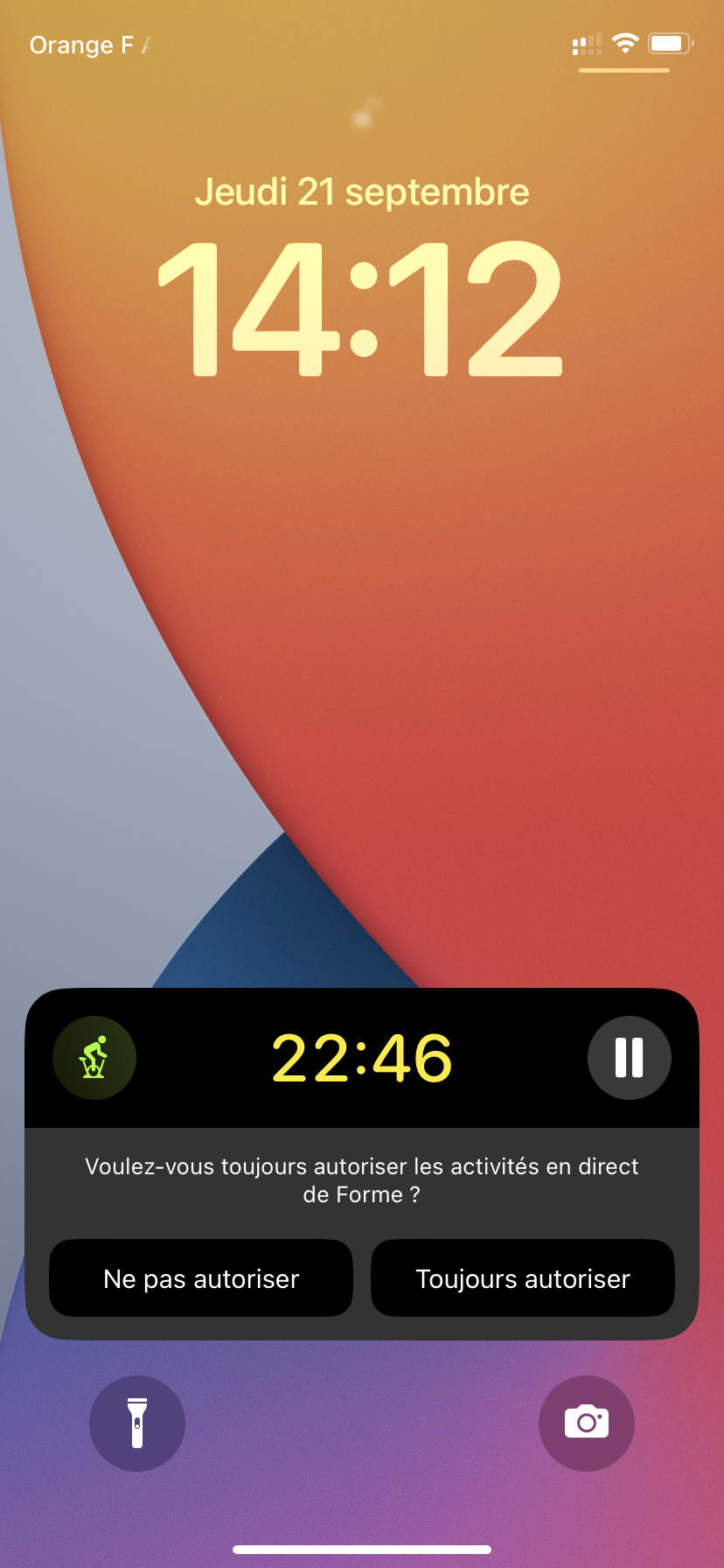
Task: Open the camera shortcut
Action: [x=587, y=1424]
